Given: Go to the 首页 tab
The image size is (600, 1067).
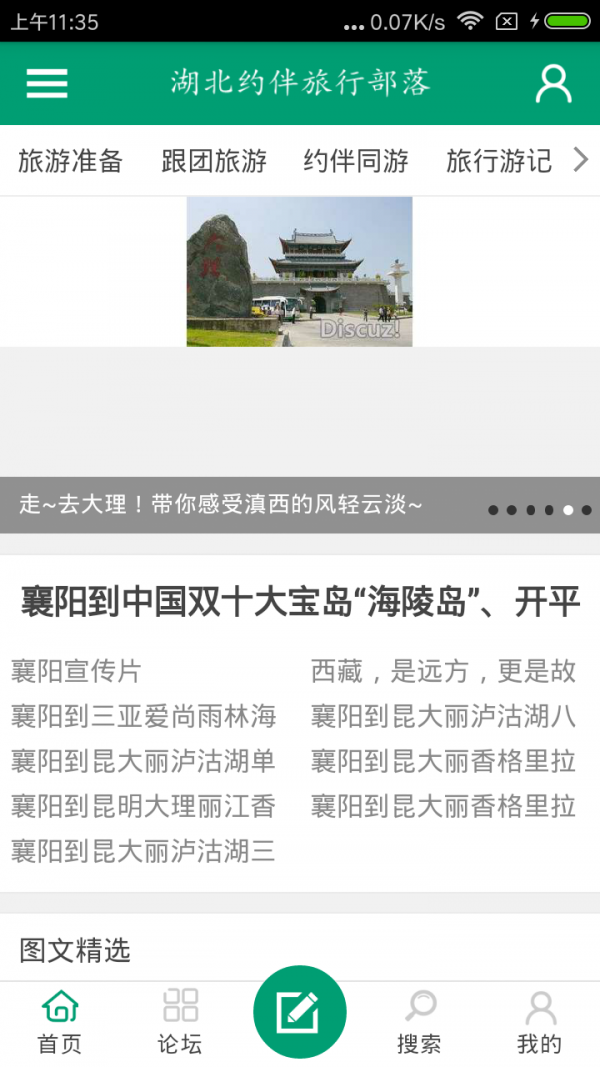Looking at the screenshot, I should [60, 1022].
